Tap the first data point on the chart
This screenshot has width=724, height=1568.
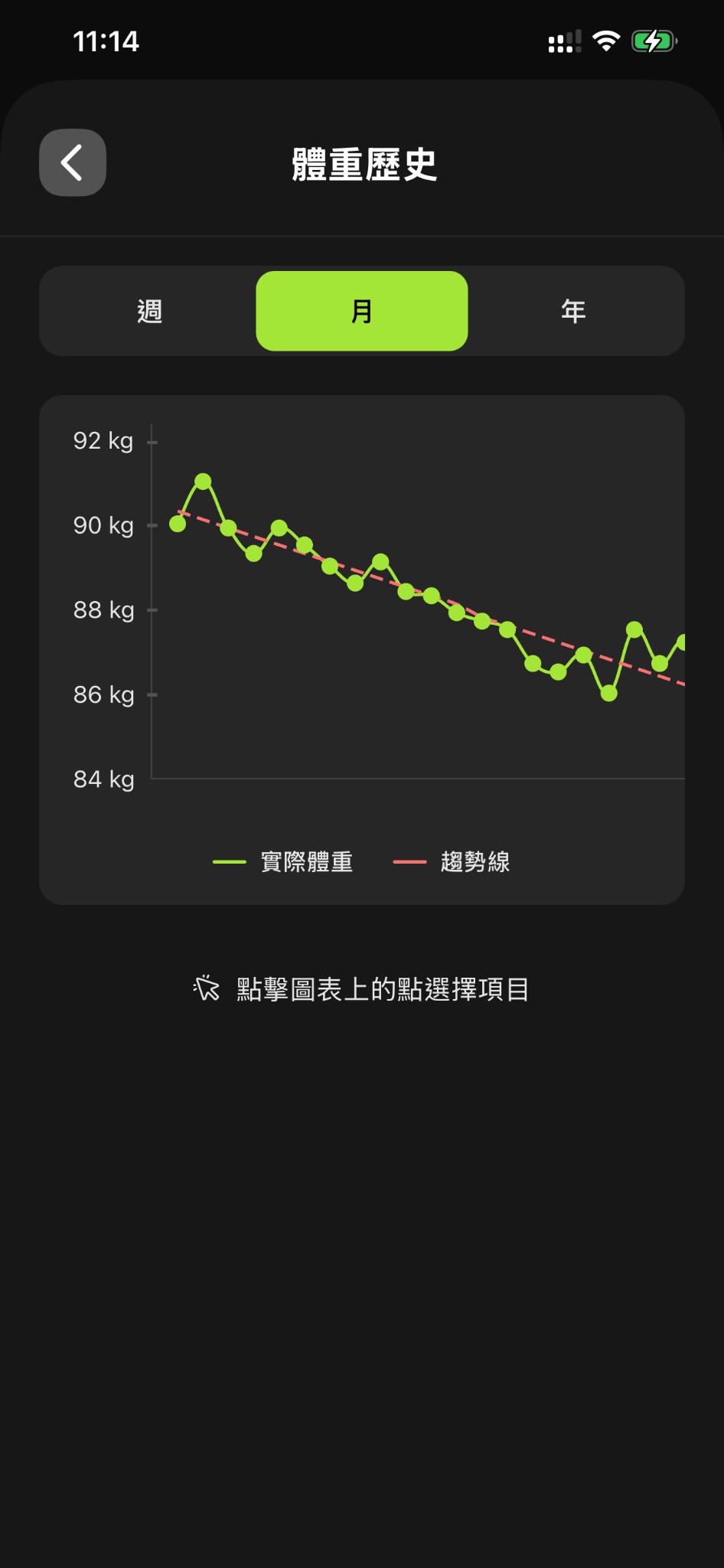178,524
